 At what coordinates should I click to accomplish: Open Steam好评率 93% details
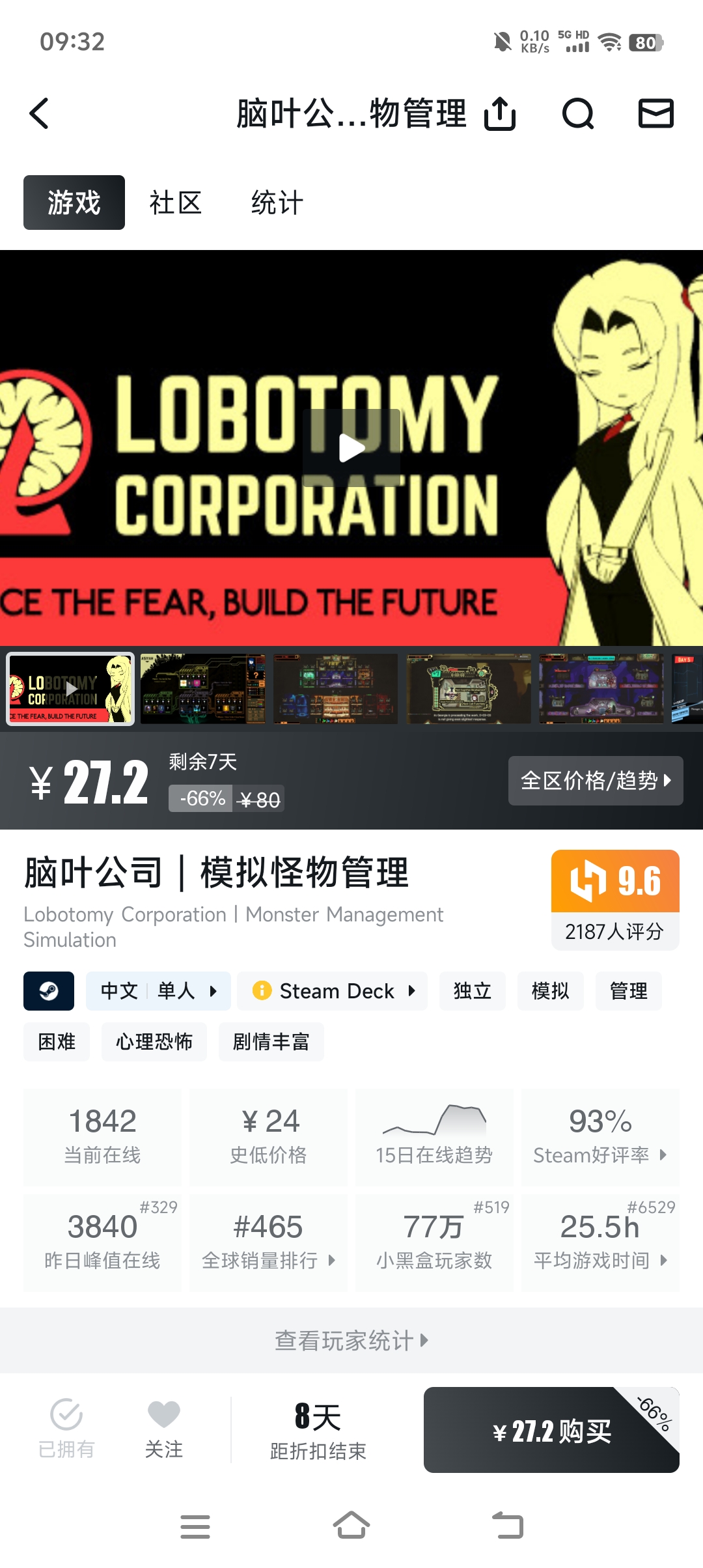pyautogui.click(x=600, y=1136)
